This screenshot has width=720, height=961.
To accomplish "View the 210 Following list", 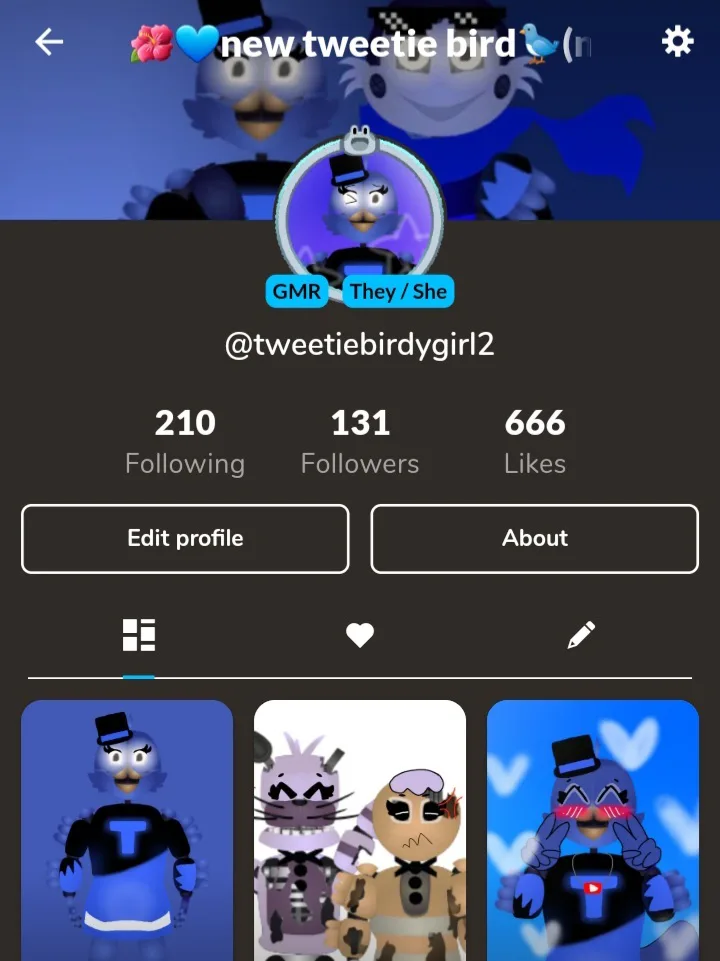I will coord(185,442).
